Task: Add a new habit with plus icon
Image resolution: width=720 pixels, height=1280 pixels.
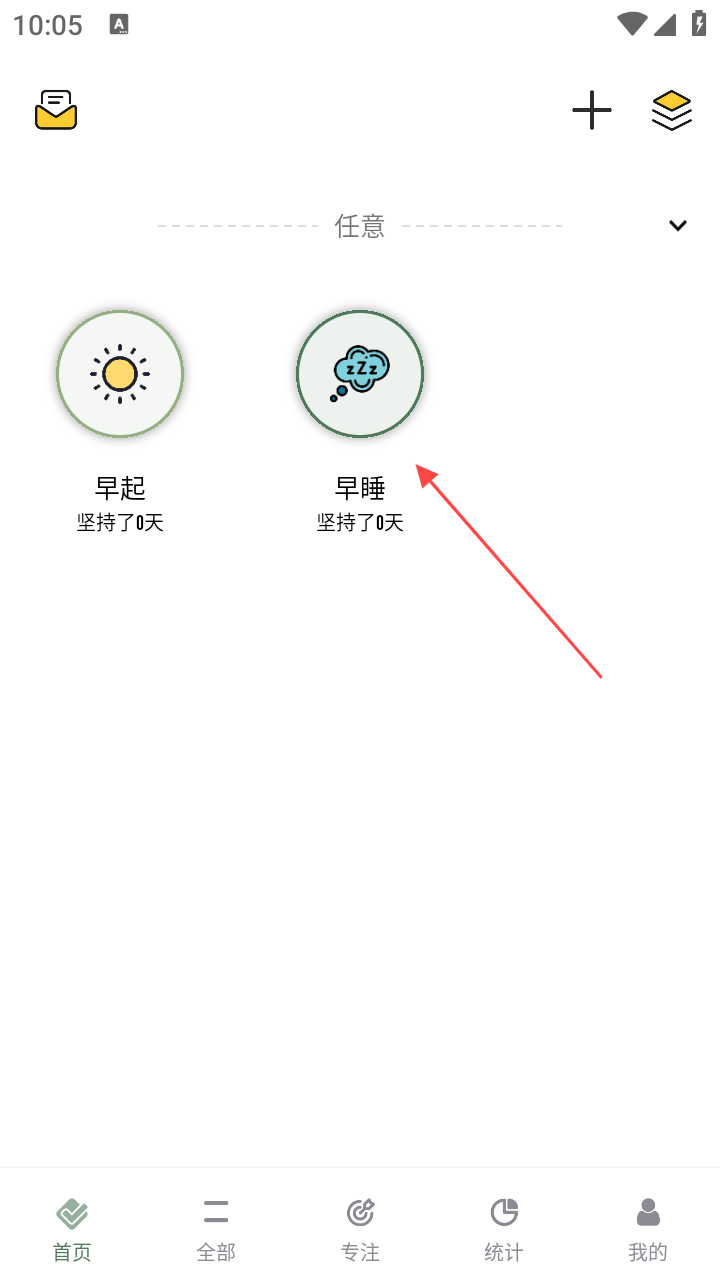Action: coord(591,110)
